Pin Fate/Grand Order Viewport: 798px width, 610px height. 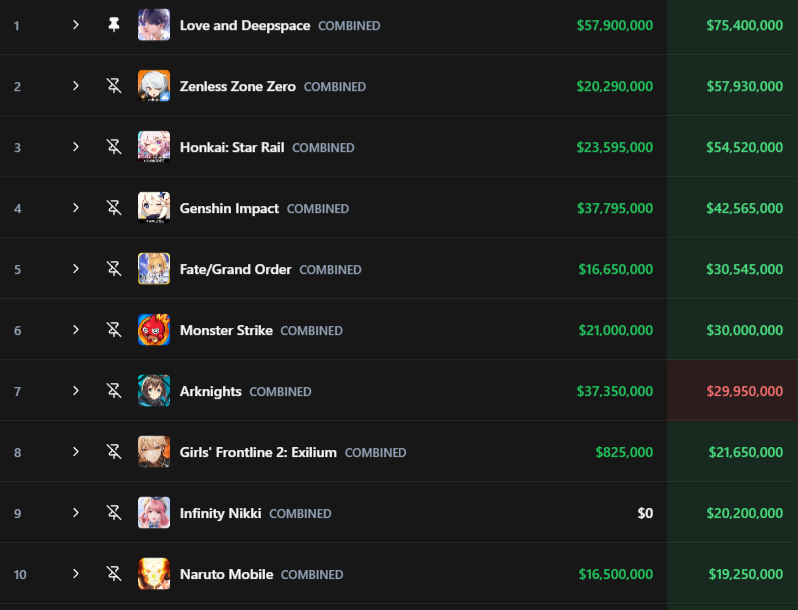pos(114,269)
